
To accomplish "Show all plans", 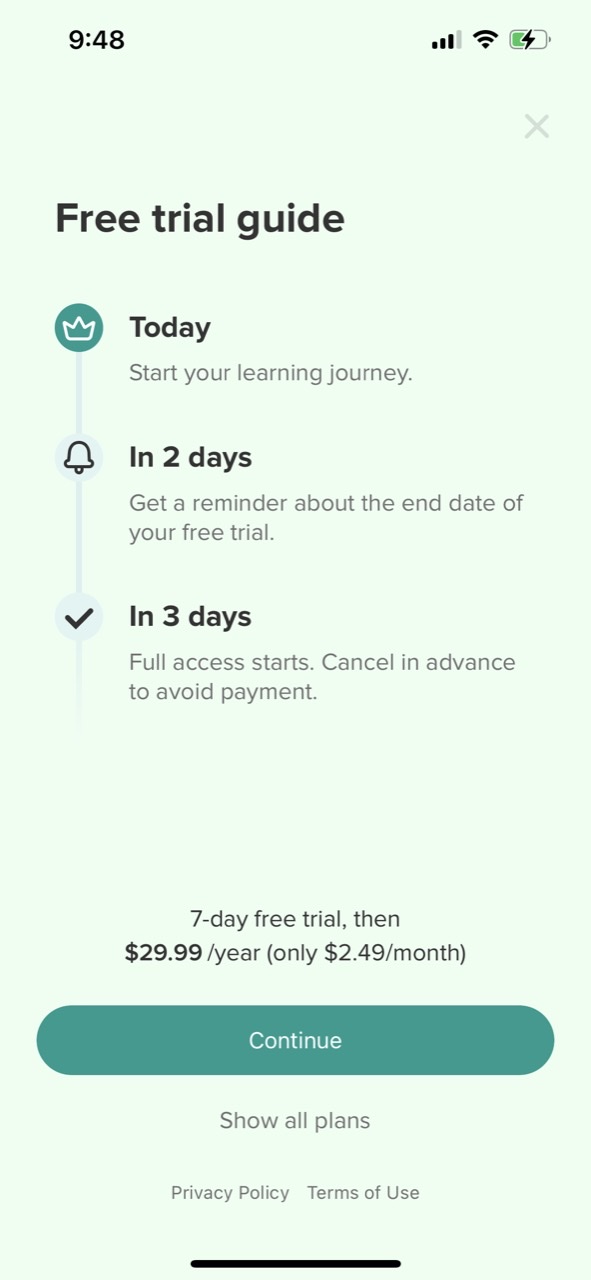I will 295,1121.
